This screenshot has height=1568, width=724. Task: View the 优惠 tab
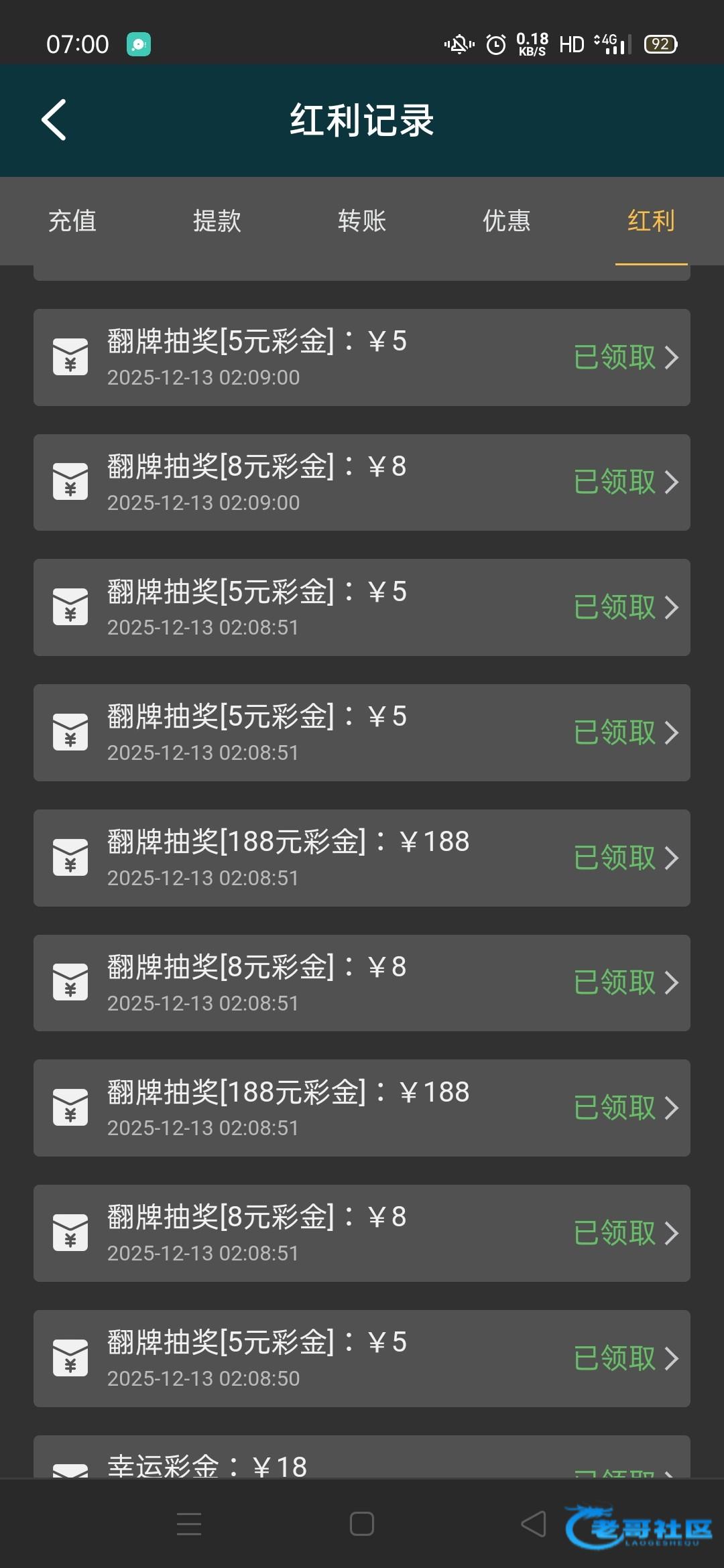pyautogui.click(x=507, y=220)
